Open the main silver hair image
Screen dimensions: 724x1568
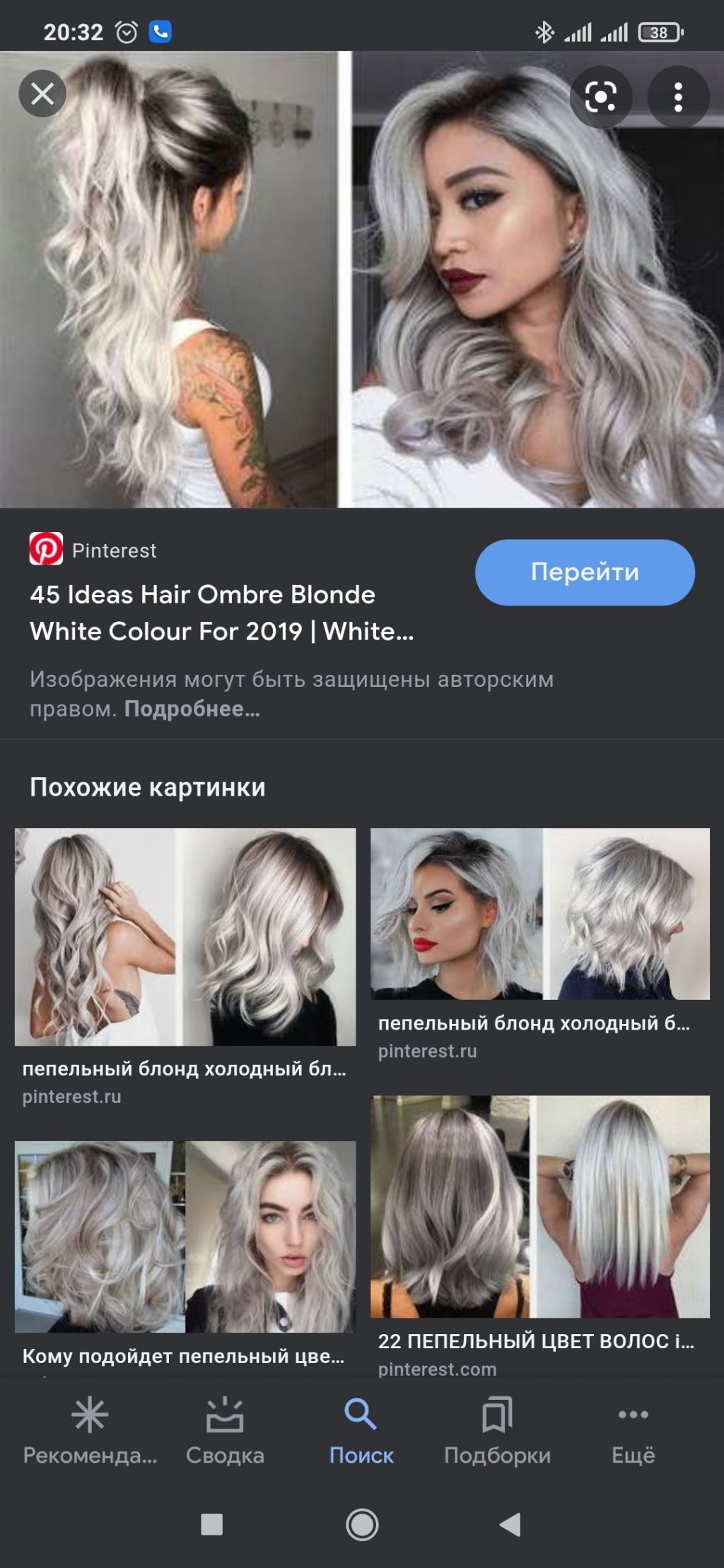click(x=362, y=279)
